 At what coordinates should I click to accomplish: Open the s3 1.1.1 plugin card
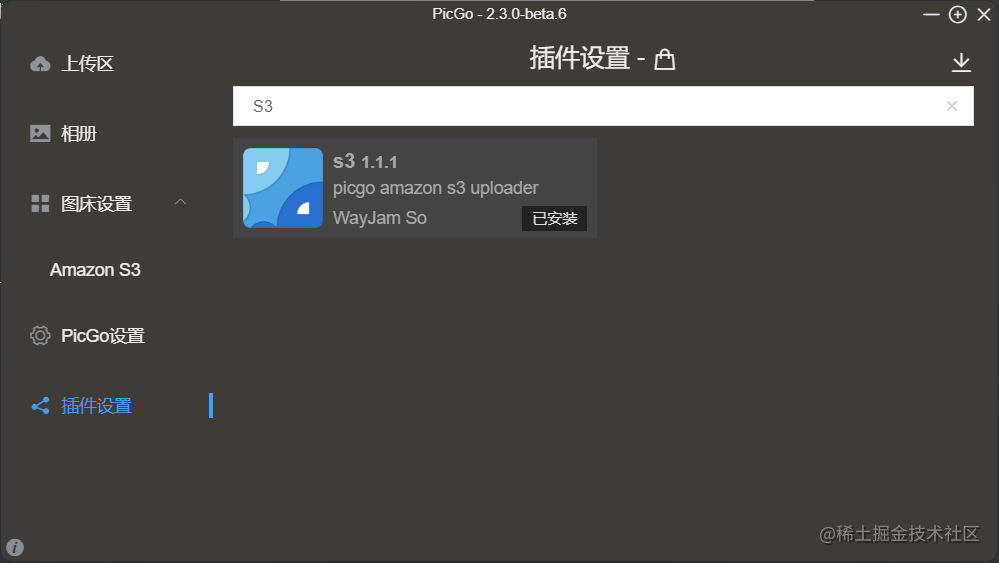point(414,188)
